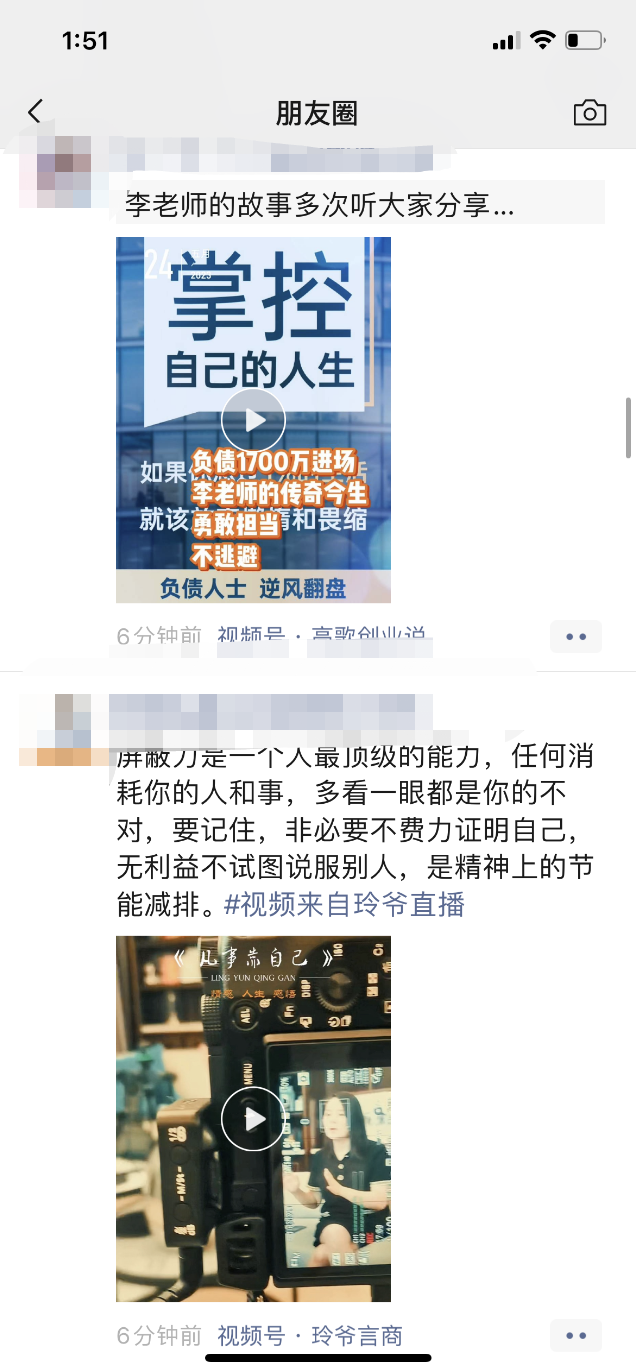Open the options under the 玲爷言商 post
The image size is (636, 1370).
(576, 1335)
